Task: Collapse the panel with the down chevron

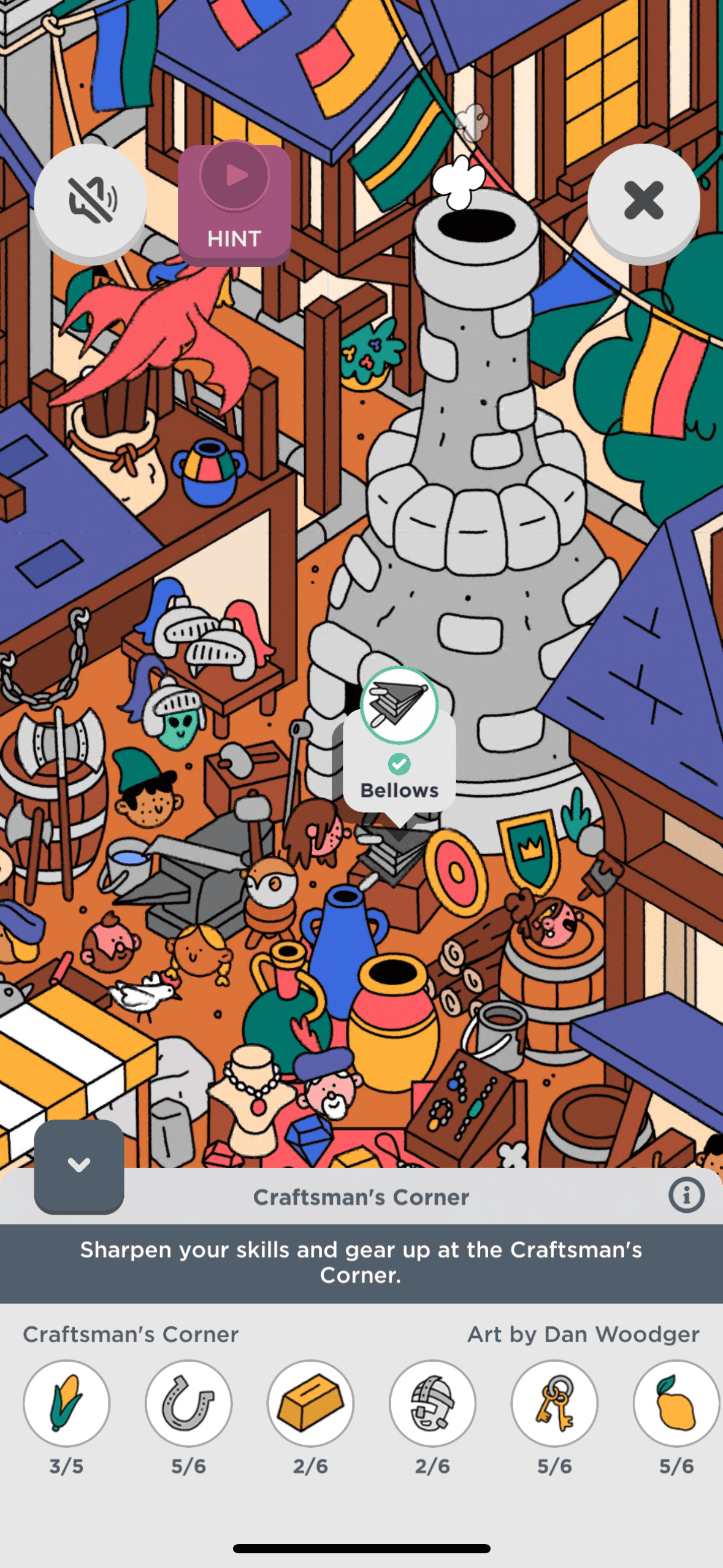Action: coord(79,1165)
